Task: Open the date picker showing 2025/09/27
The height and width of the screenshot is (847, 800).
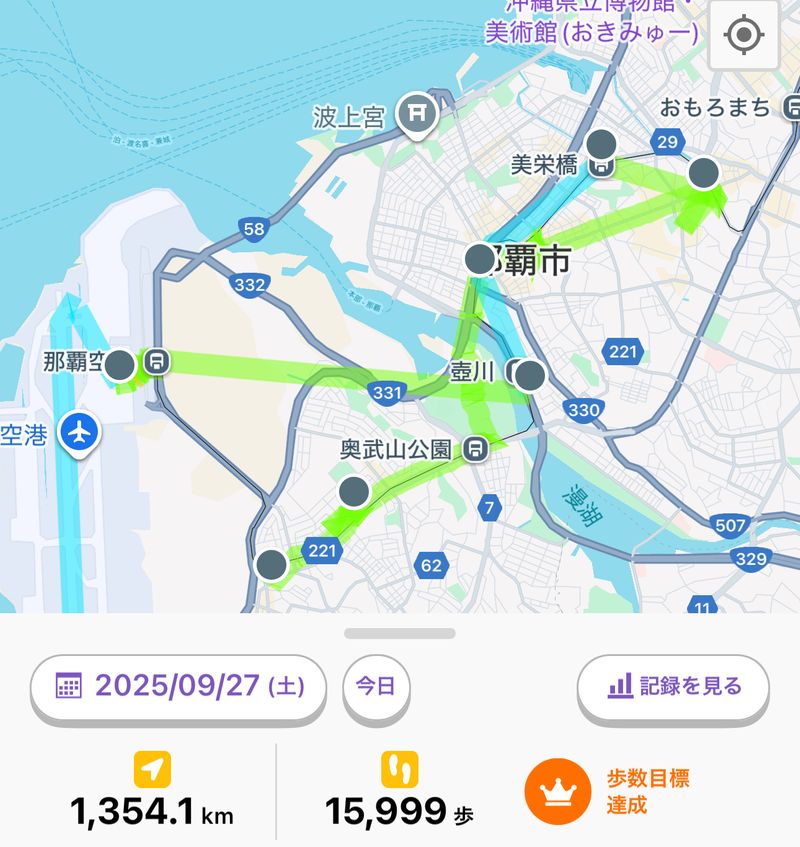Action: coord(179,686)
